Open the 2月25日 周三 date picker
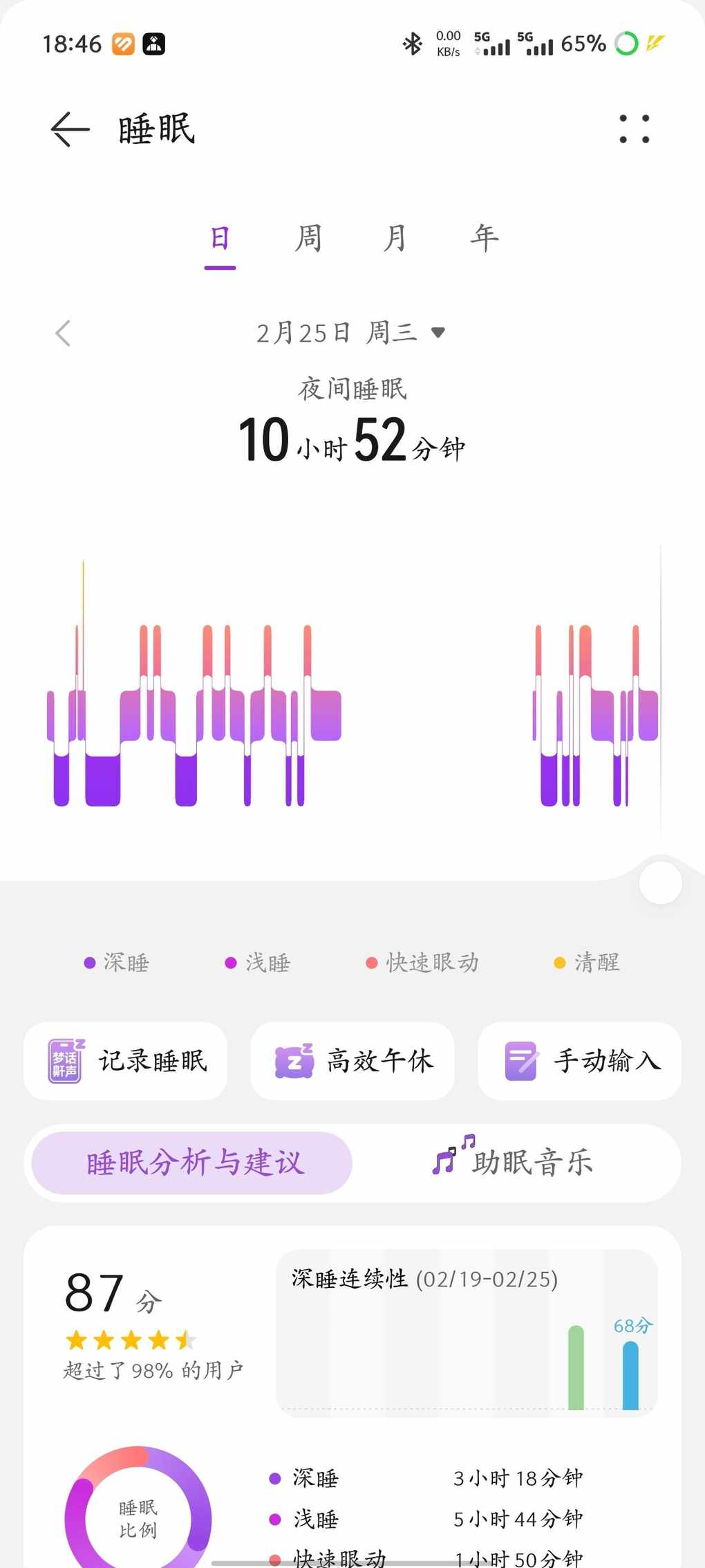 [350, 333]
